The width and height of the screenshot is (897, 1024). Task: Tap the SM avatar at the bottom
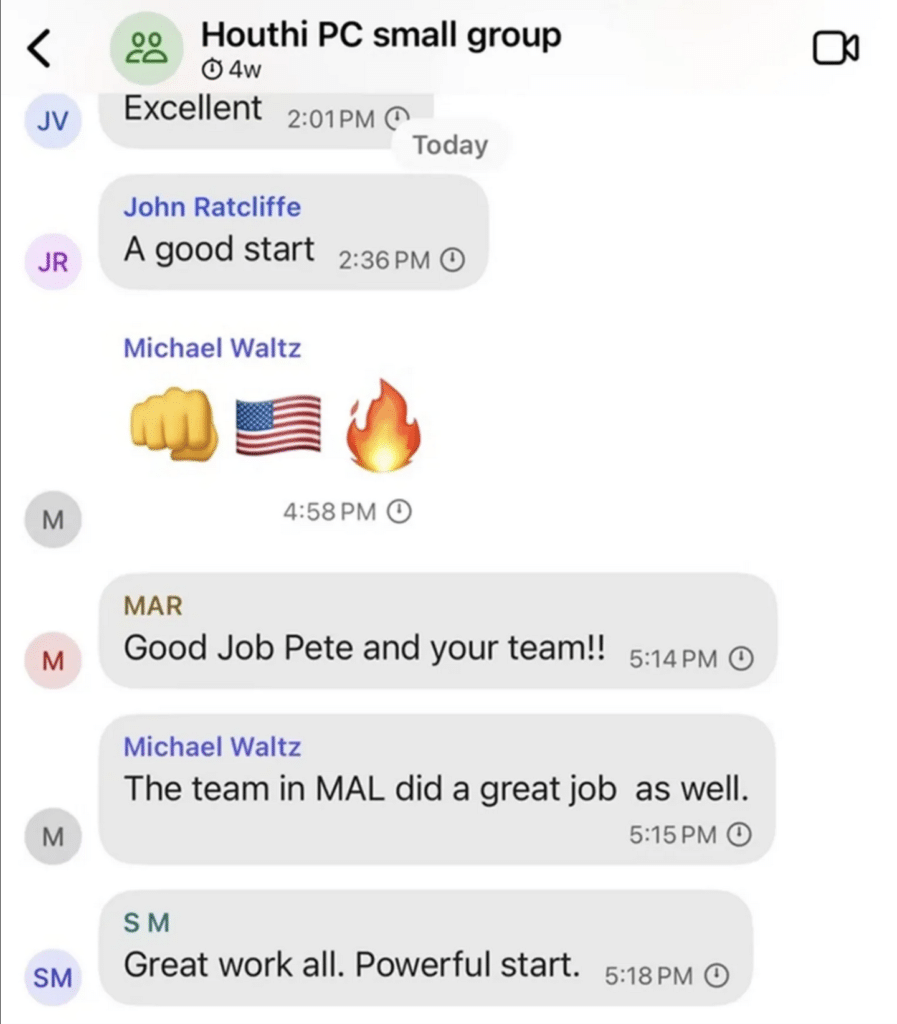coord(52,977)
